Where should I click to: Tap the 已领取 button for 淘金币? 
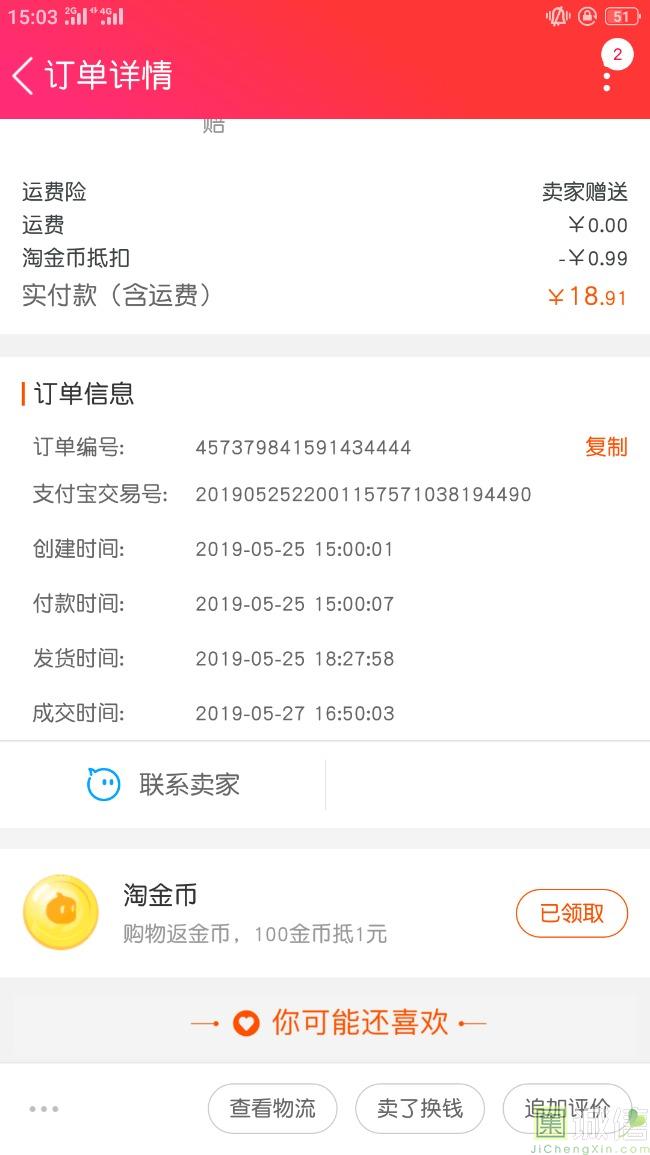tap(571, 913)
